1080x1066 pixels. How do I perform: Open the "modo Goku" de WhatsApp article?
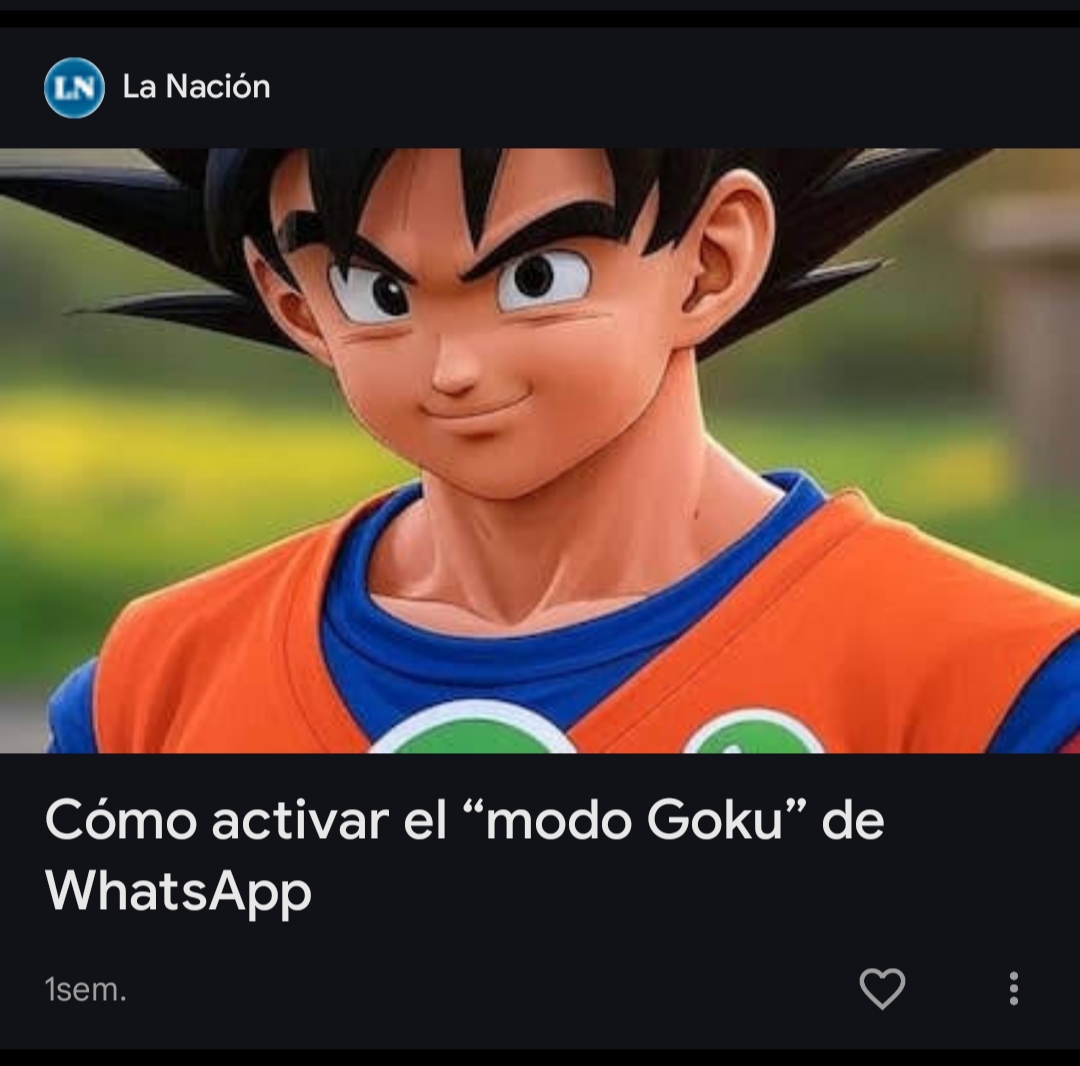(464, 854)
